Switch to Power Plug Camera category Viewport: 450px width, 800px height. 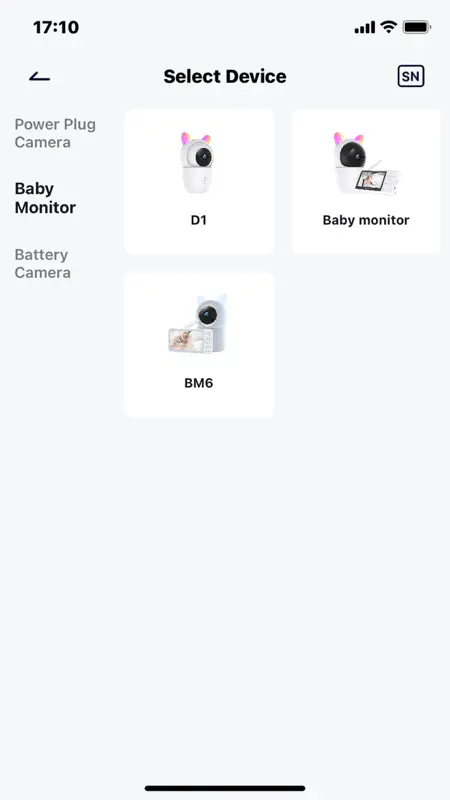[x=55, y=133]
